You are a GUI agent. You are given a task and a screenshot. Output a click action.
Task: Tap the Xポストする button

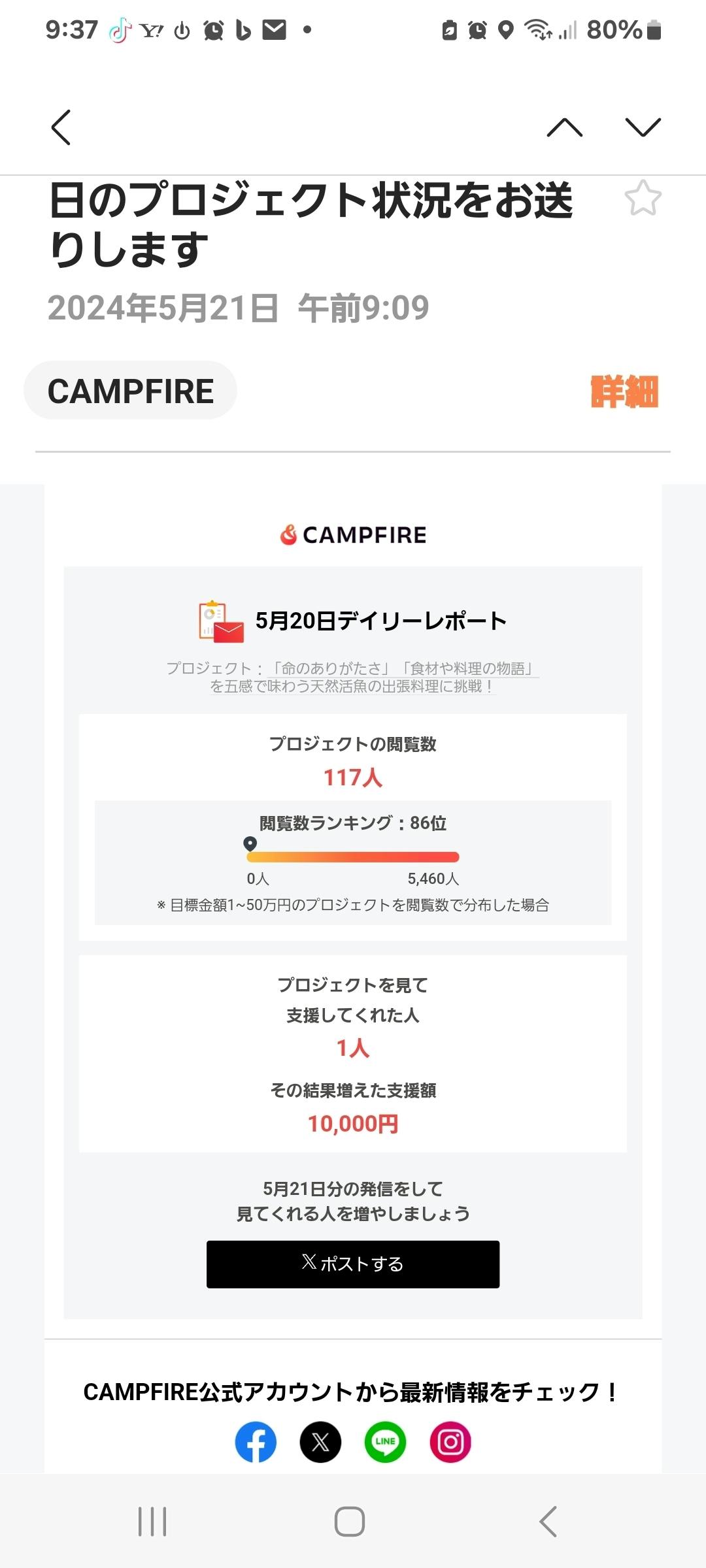pyautogui.click(x=353, y=1264)
